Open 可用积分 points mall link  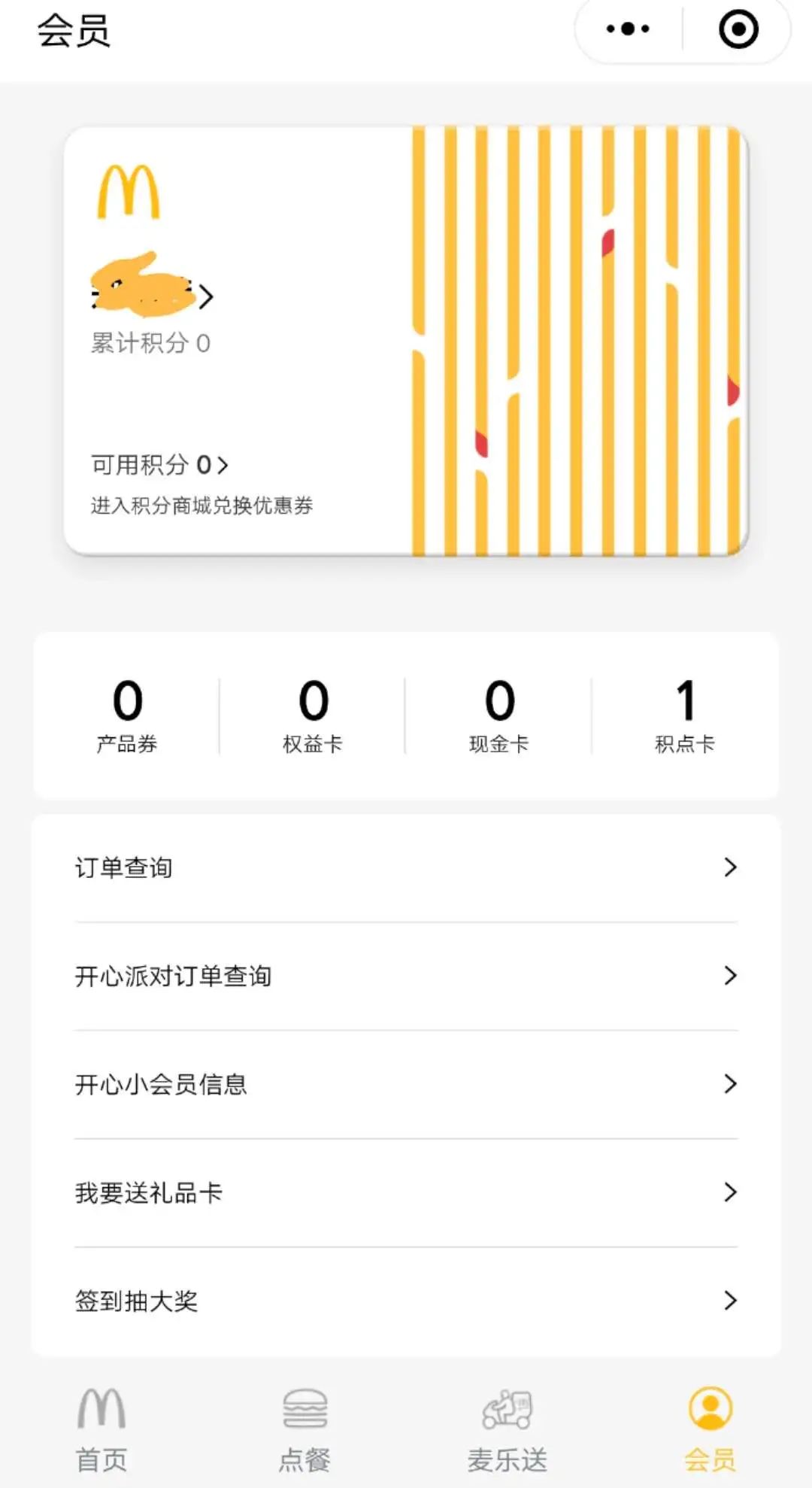[x=159, y=465]
